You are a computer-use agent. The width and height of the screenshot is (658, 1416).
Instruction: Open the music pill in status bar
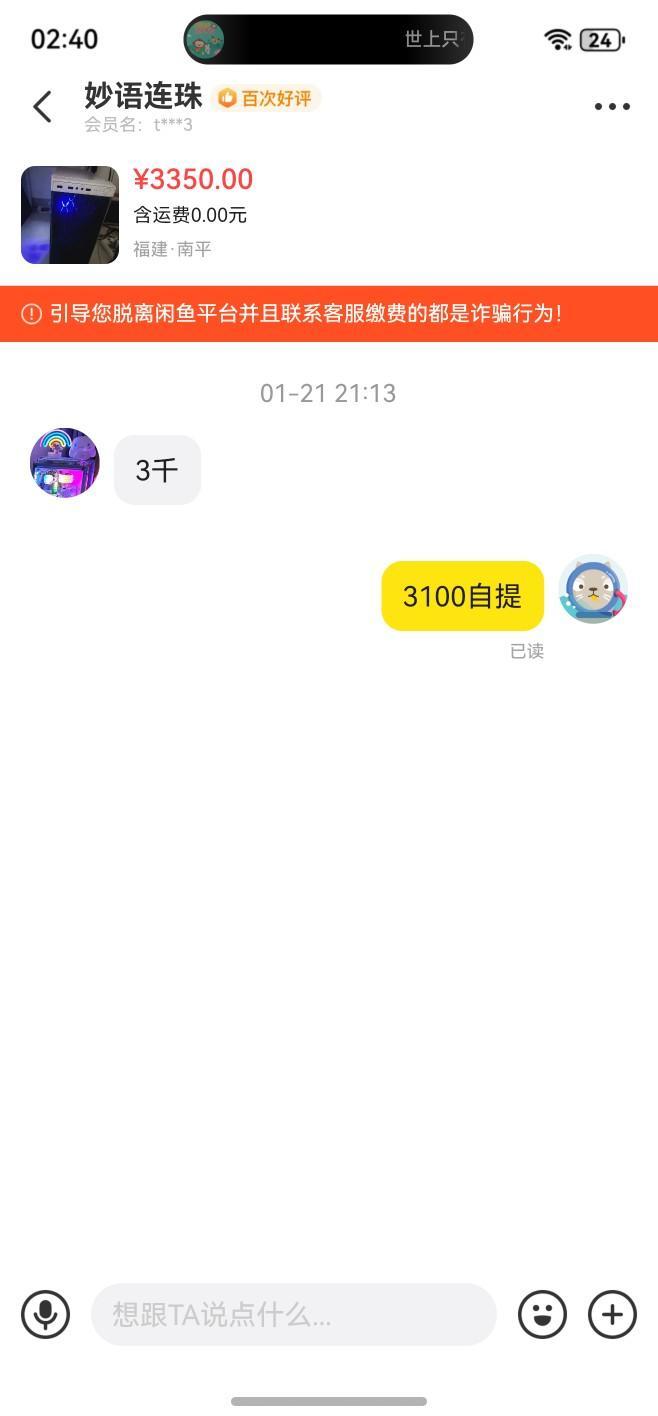coord(328,40)
